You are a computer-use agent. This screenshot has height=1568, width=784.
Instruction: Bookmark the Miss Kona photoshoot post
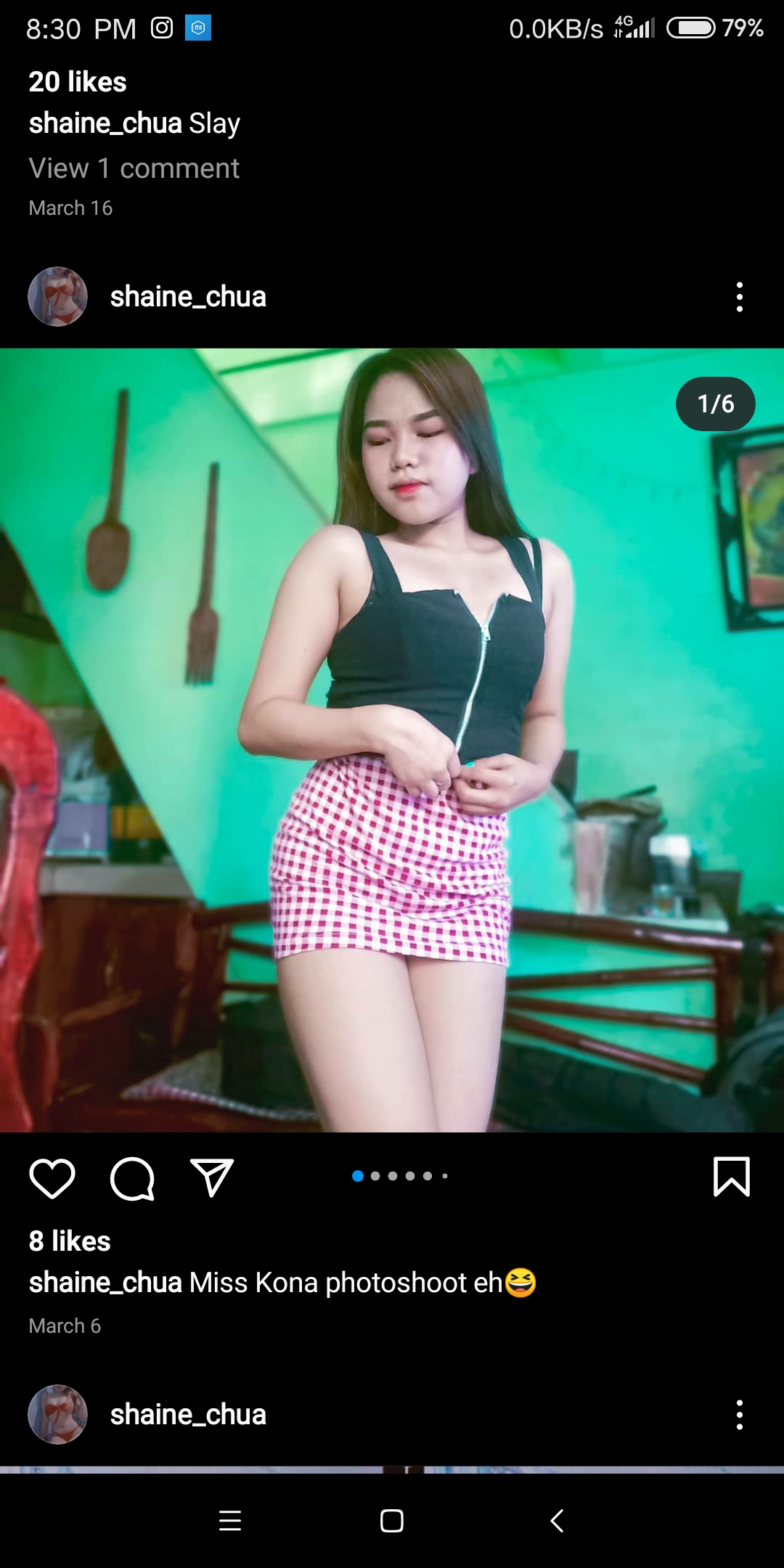[x=732, y=1177]
